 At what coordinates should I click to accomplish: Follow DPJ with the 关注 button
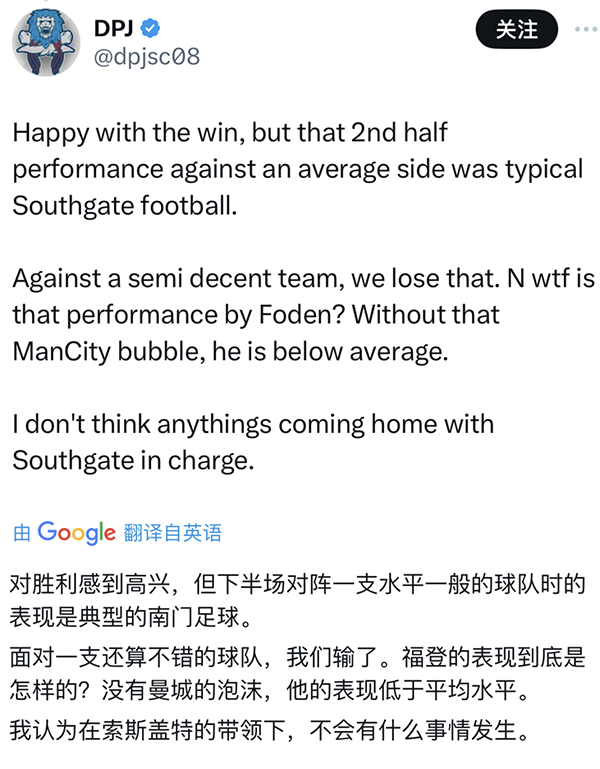[x=517, y=31]
